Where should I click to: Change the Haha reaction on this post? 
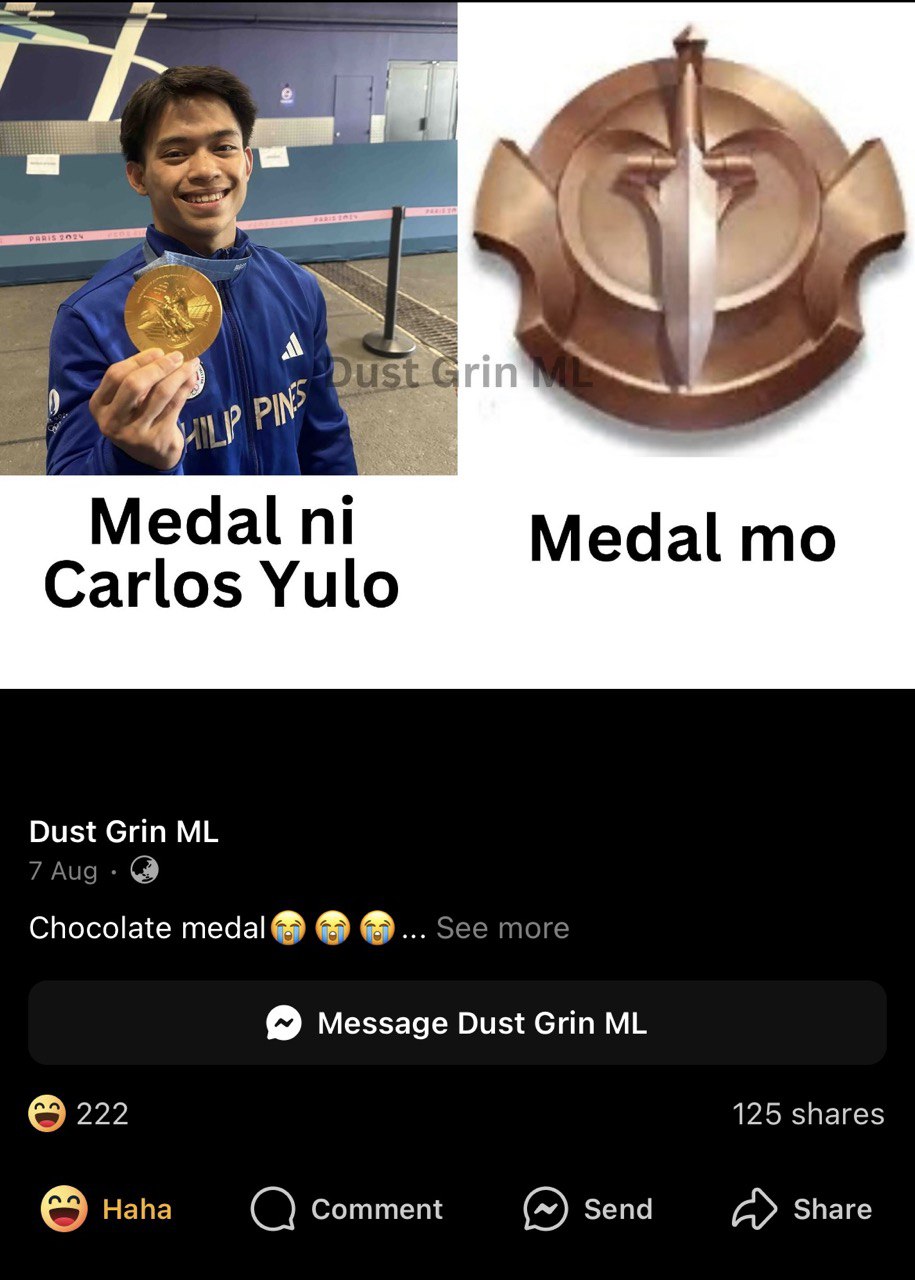107,1209
